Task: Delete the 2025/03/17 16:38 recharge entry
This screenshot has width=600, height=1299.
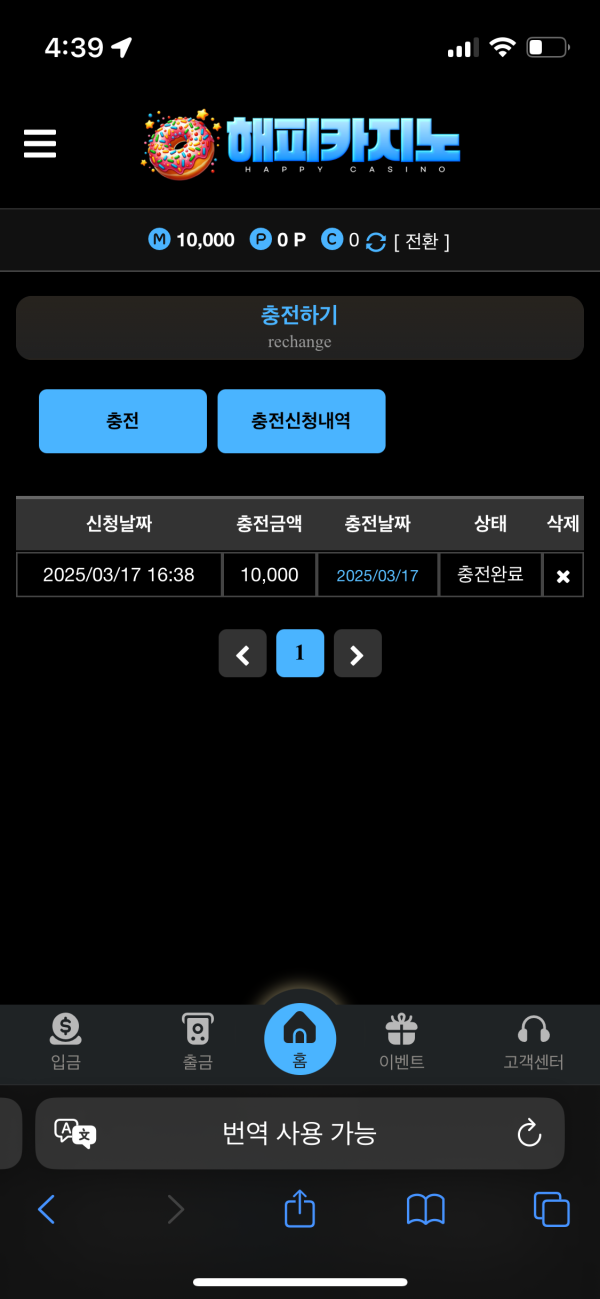Action: pyautogui.click(x=563, y=576)
